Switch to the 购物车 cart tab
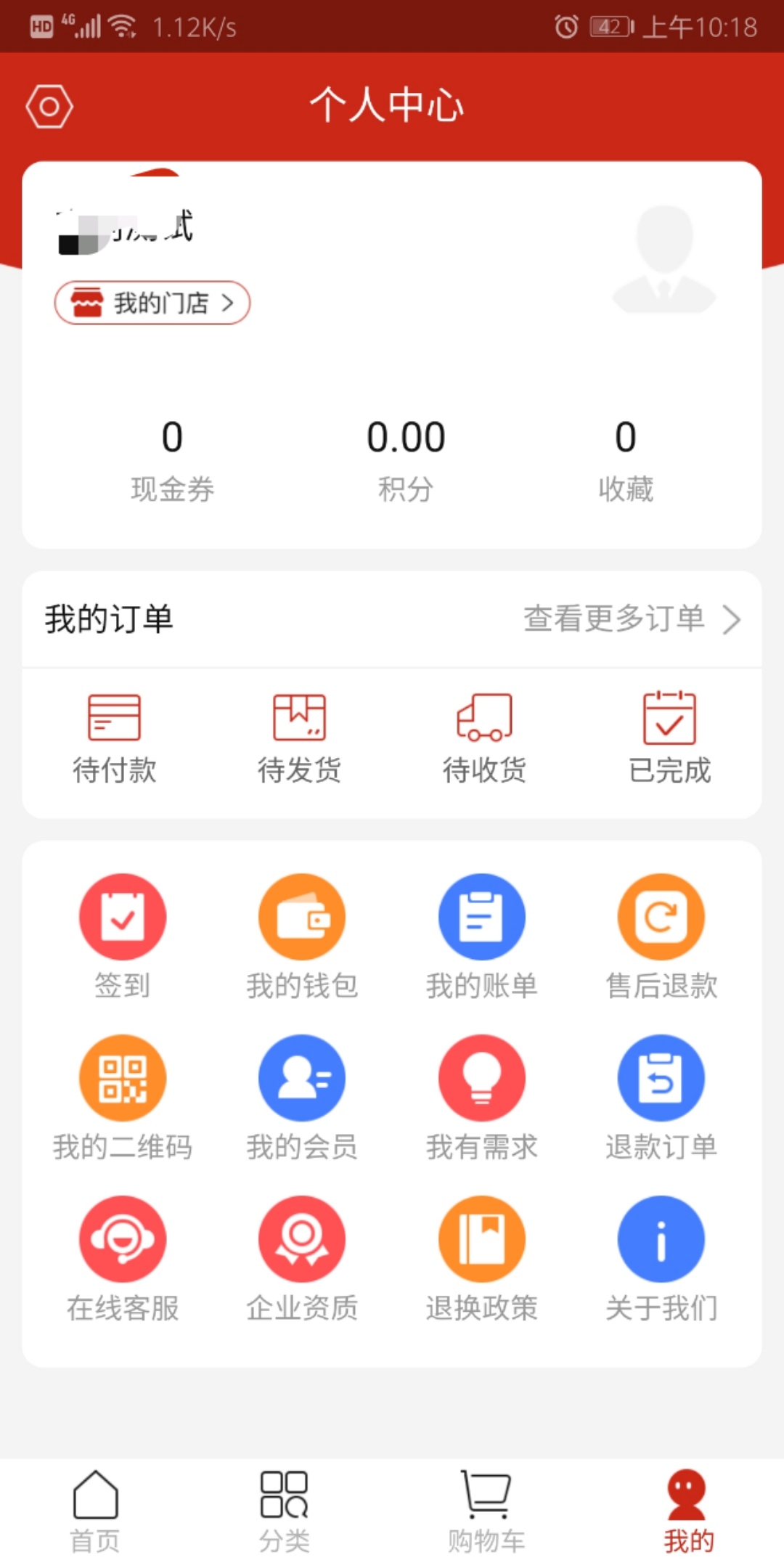Viewport: 784px width, 1568px height. point(486,1511)
